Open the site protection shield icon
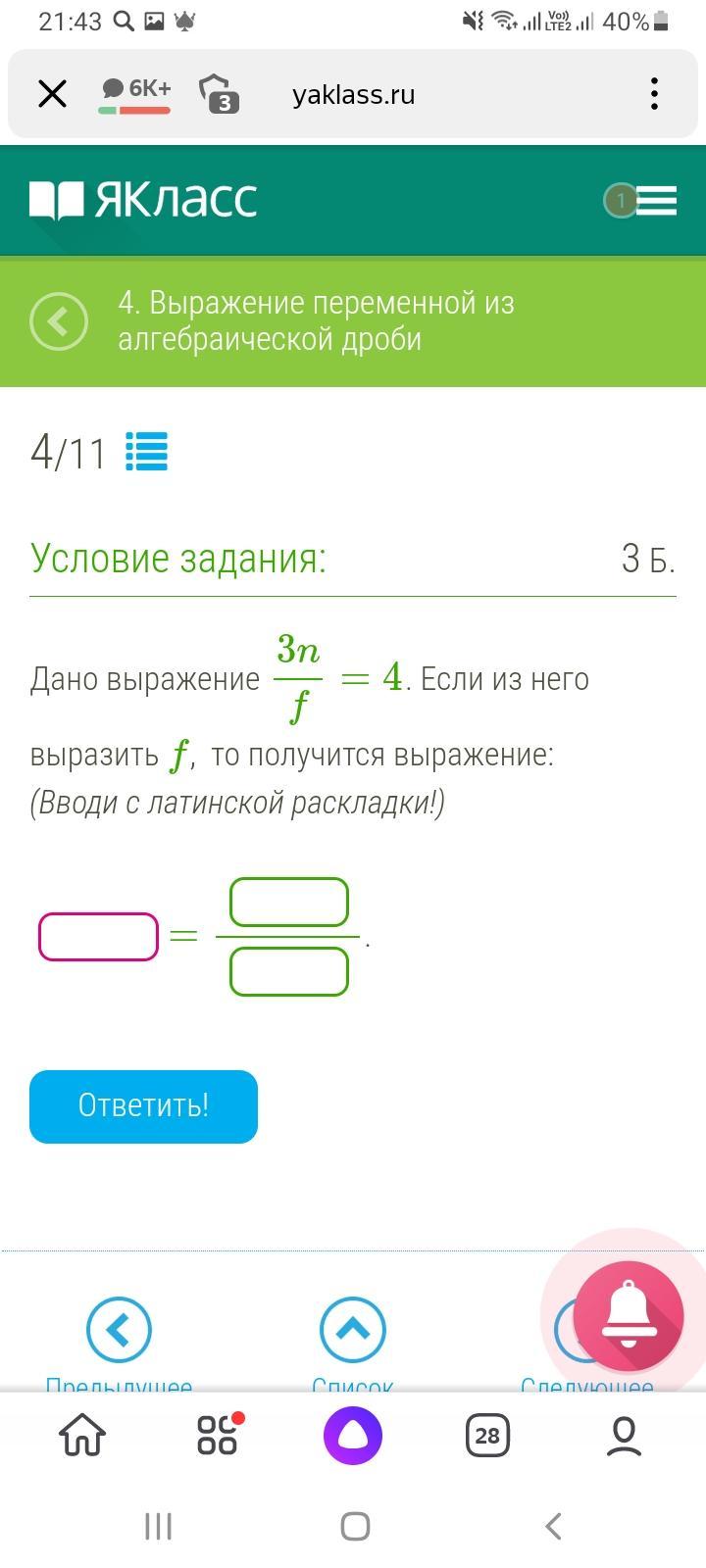Image resolution: width=706 pixels, height=1568 pixels. tap(220, 94)
